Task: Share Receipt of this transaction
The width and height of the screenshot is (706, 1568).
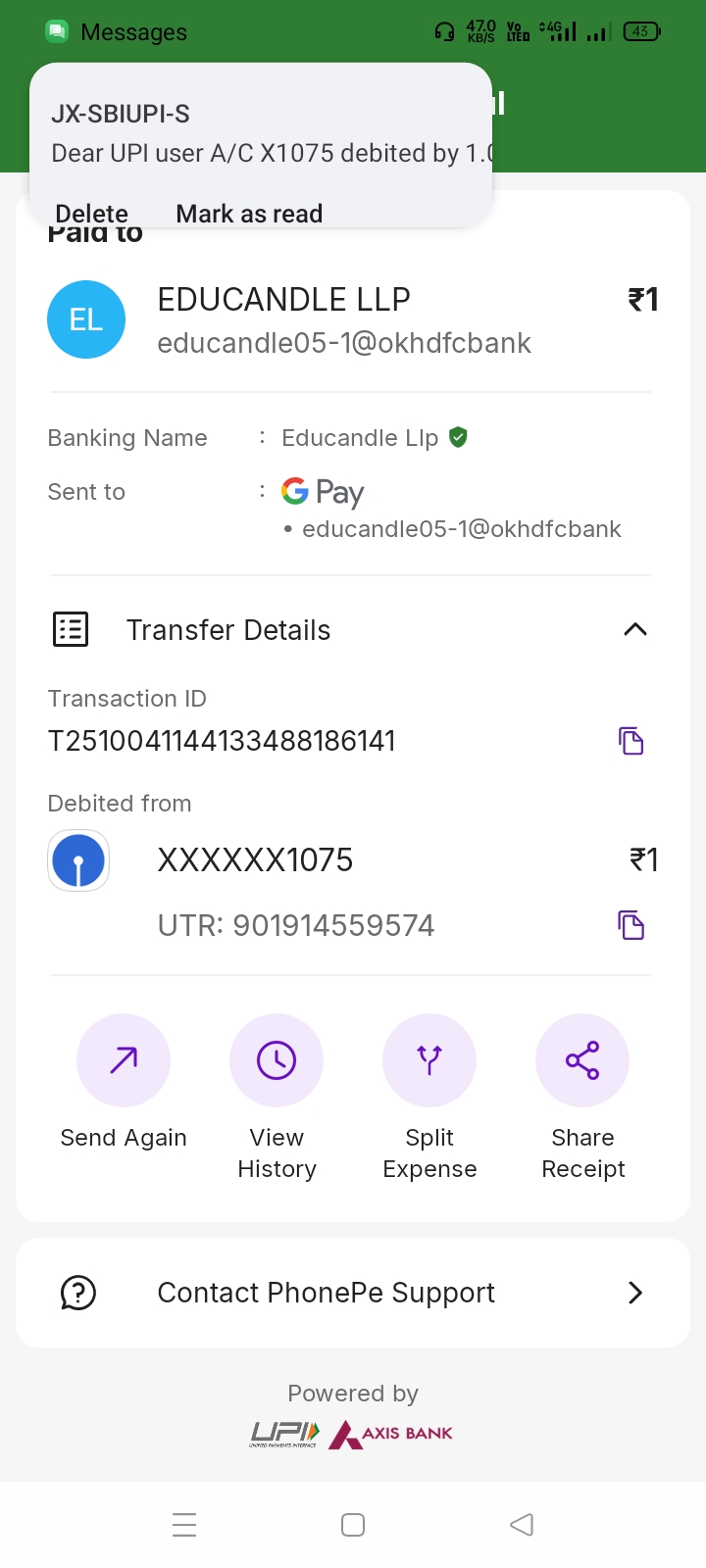Action: click(x=582, y=1060)
